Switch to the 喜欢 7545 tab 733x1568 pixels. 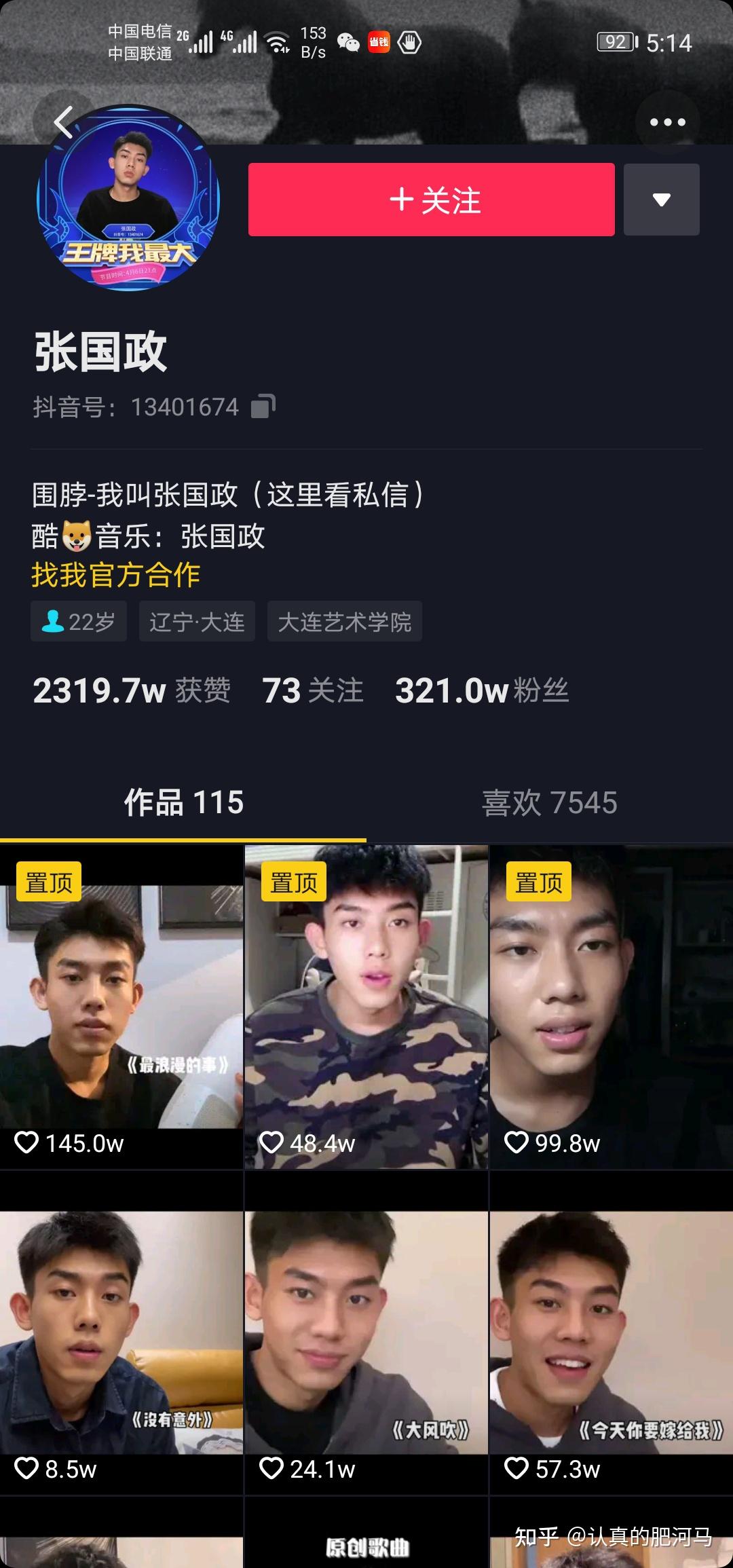[x=548, y=802]
